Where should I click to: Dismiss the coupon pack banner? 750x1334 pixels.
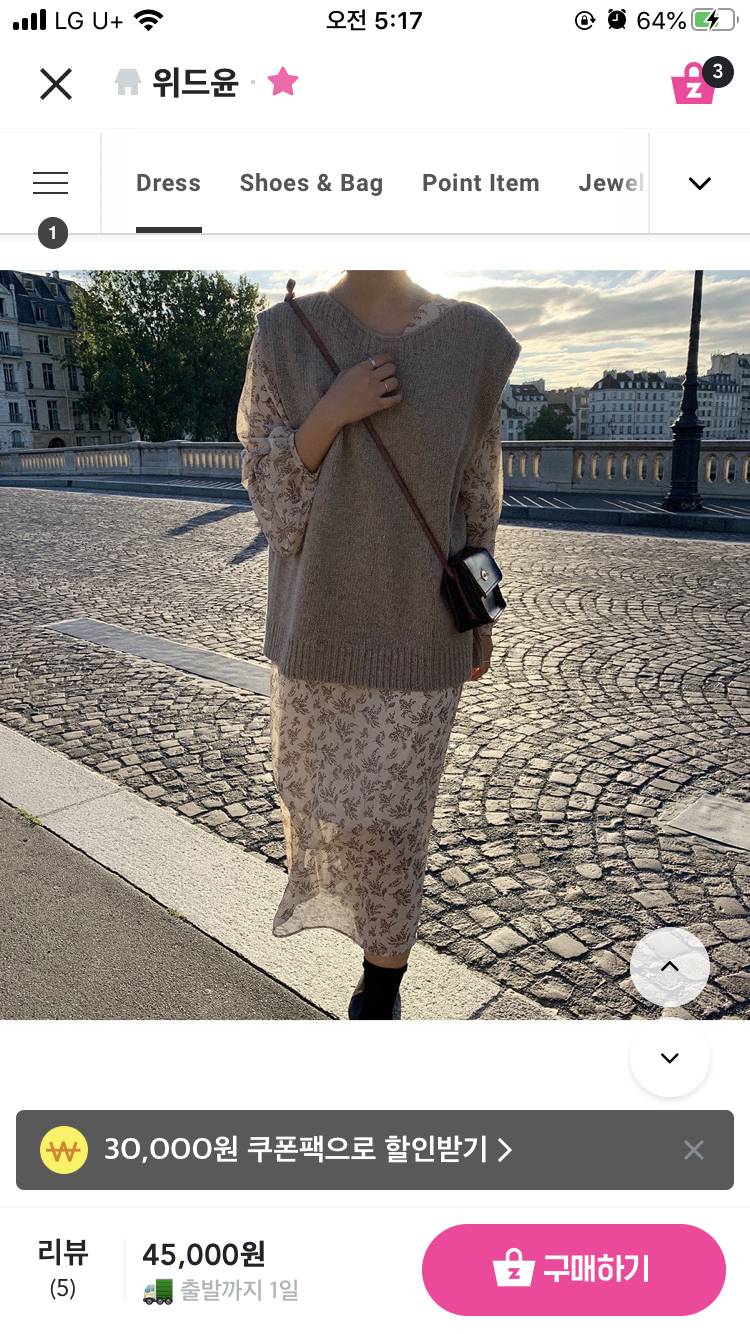(694, 1150)
